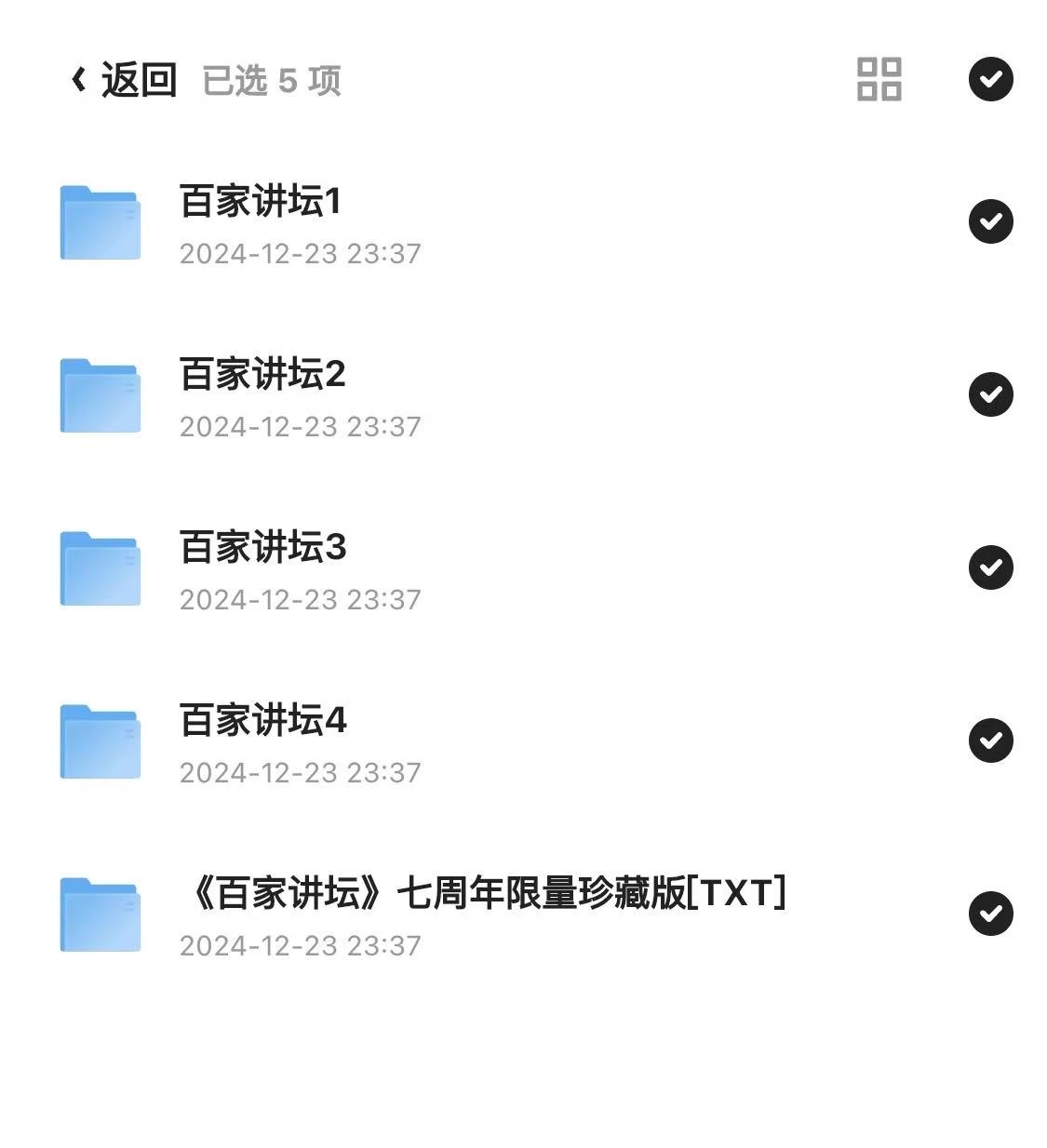Image resolution: width=1047 pixels, height=1148 pixels.
Task: Uncheck the 百家讲坛3 selection circle
Action: (991, 567)
